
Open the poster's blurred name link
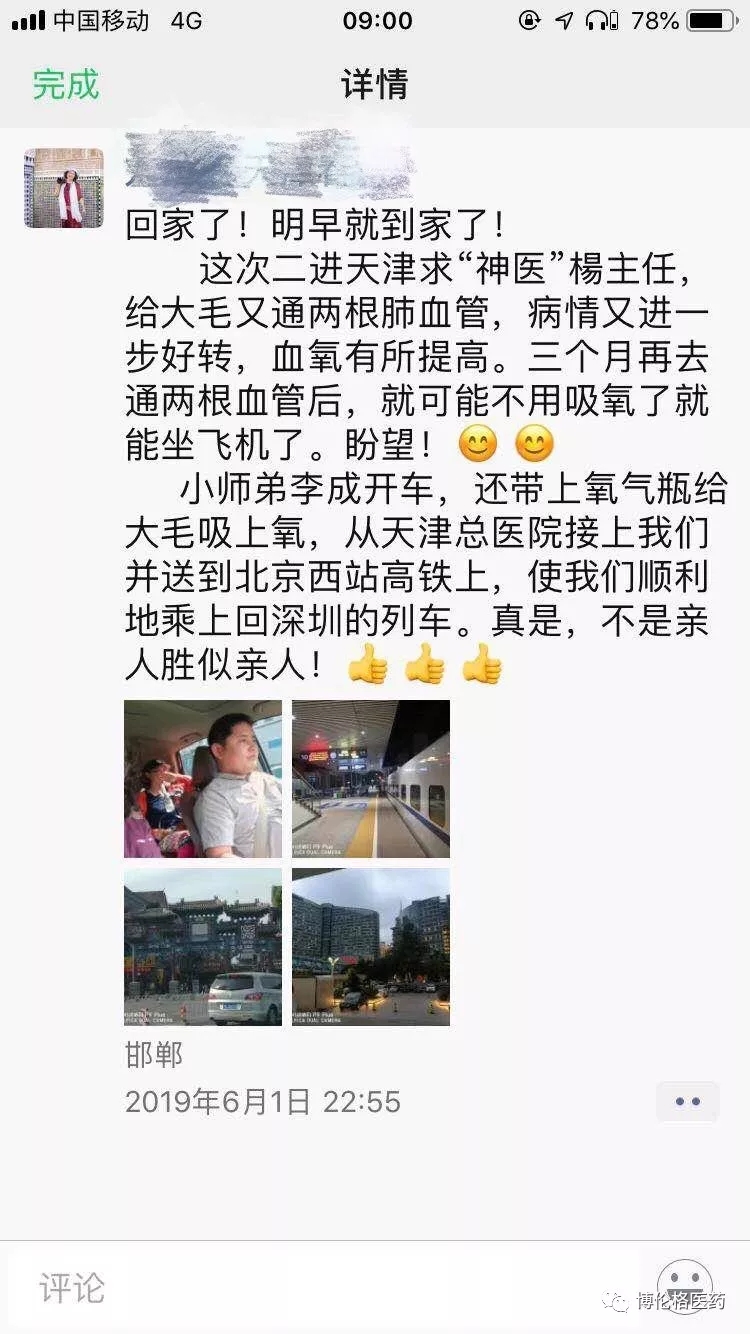tap(268, 165)
